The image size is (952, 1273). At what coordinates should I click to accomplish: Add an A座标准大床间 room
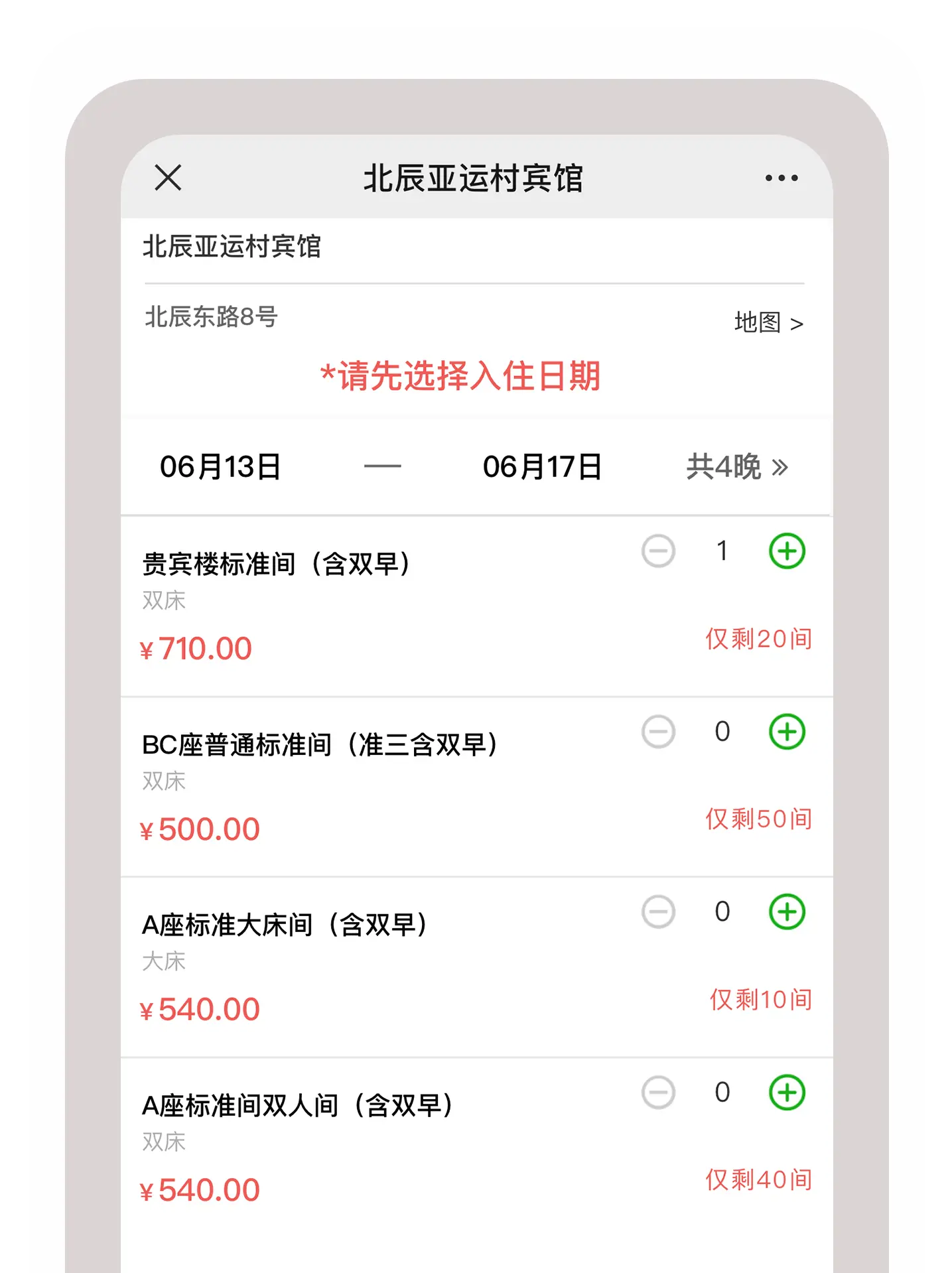[x=787, y=912]
